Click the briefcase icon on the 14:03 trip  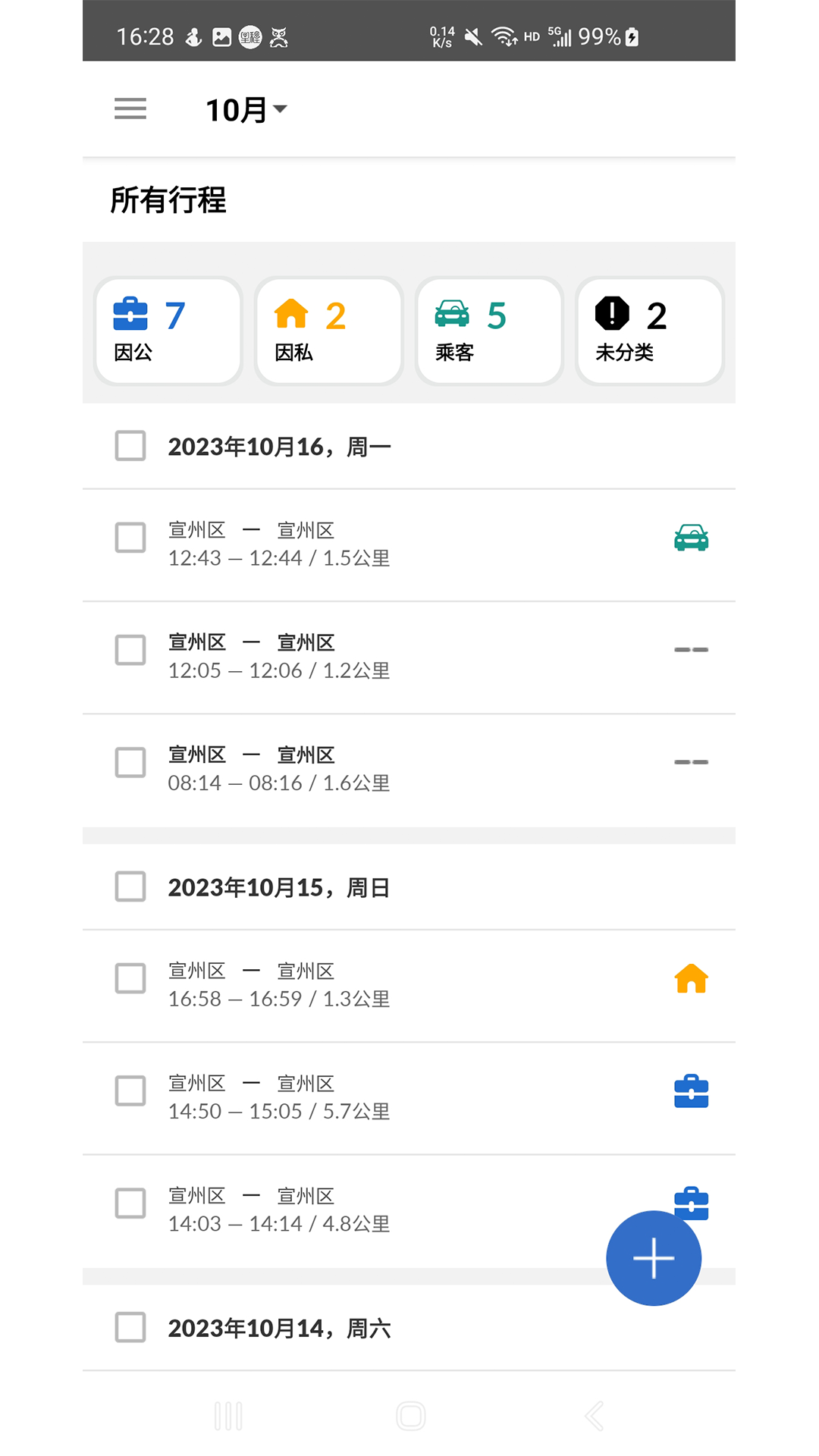[x=691, y=1203]
